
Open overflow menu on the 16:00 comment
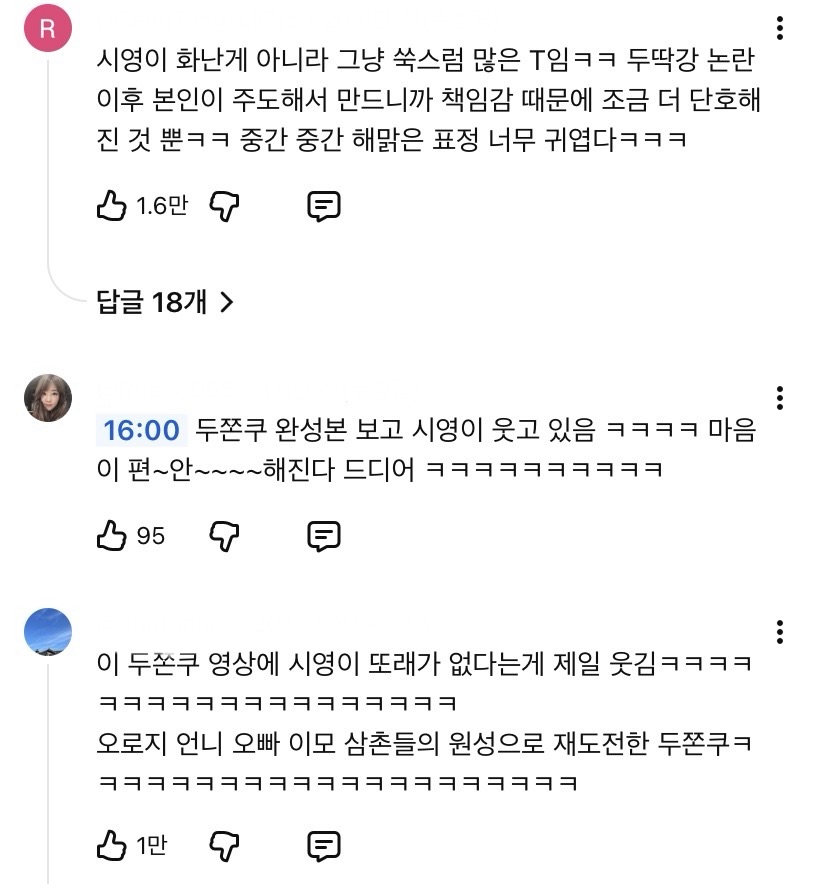[779, 397]
